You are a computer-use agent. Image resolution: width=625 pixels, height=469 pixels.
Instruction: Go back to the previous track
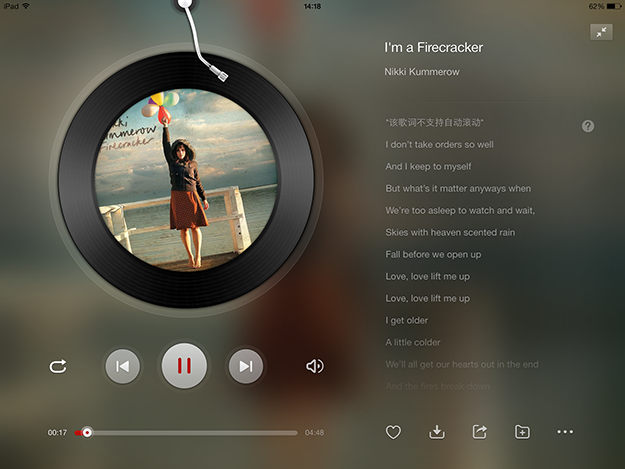(122, 366)
